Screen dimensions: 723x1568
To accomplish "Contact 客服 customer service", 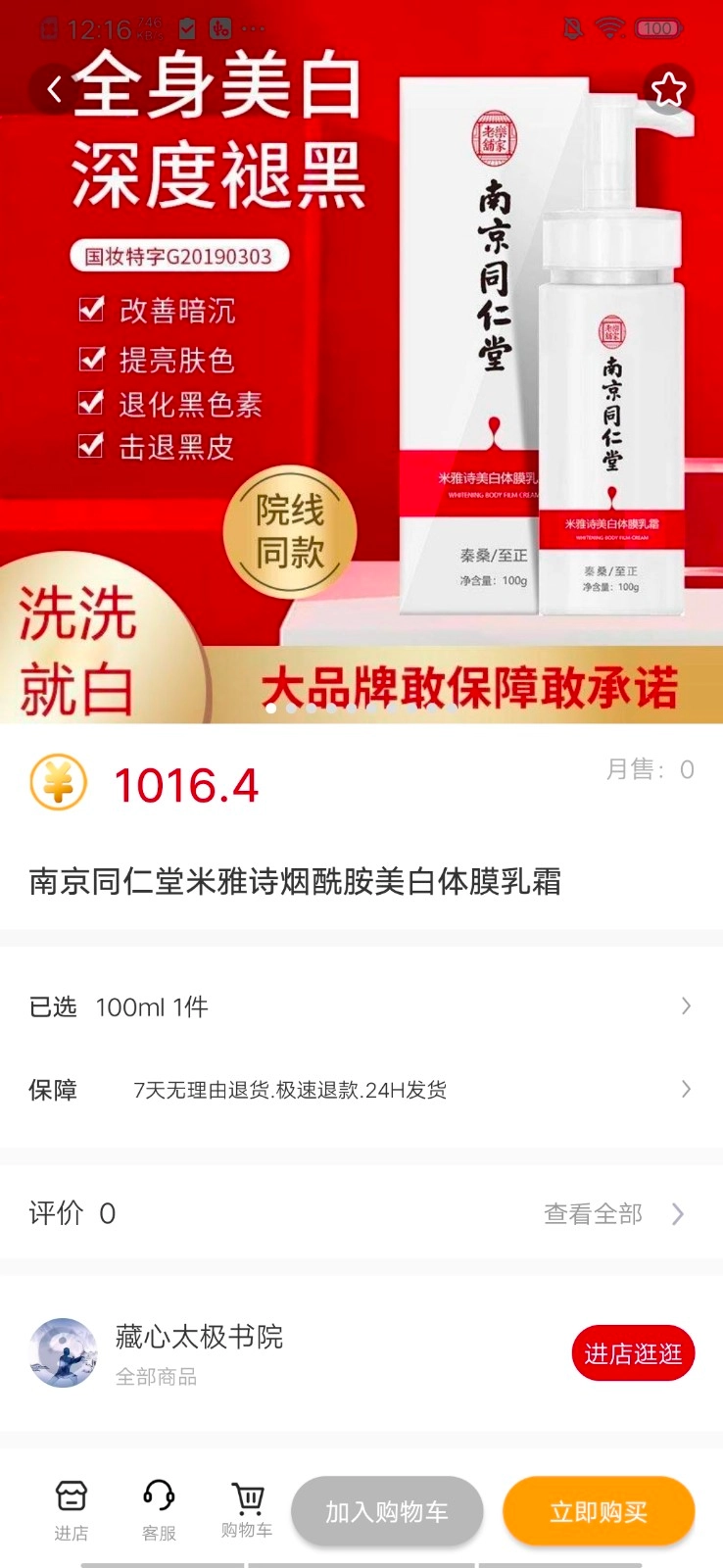I will point(159,1510).
